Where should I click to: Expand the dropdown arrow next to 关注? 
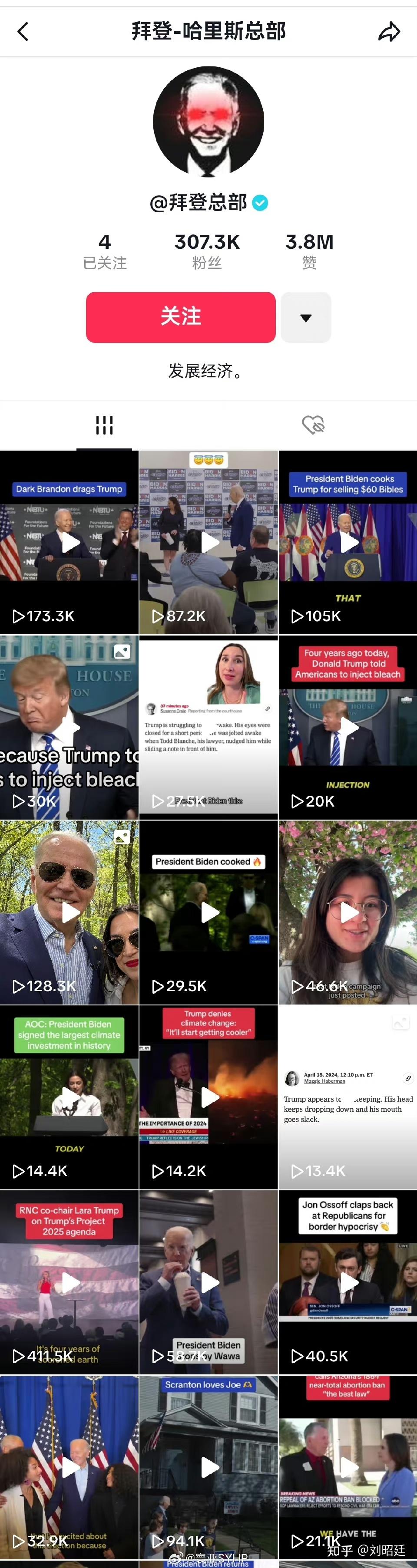[x=306, y=317]
